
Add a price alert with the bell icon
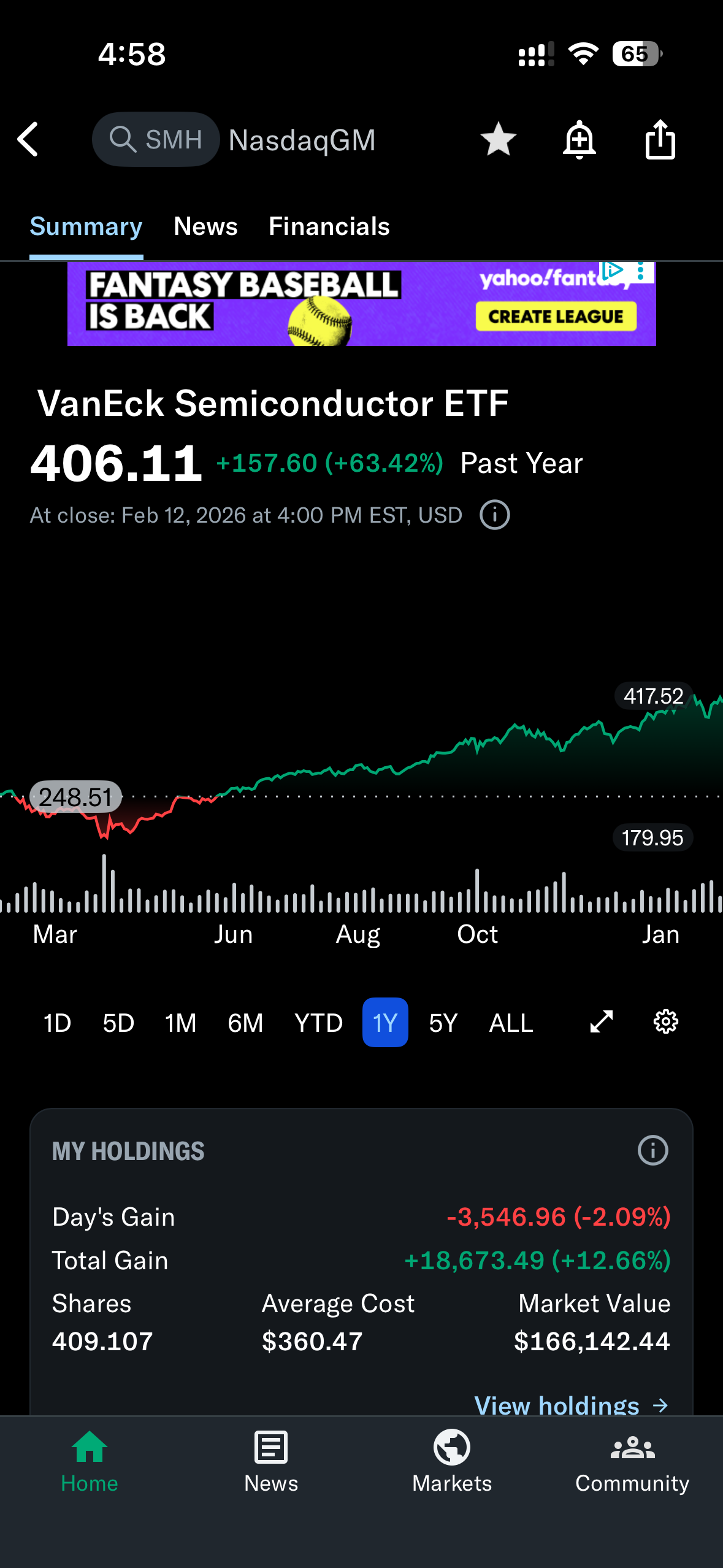click(579, 139)
